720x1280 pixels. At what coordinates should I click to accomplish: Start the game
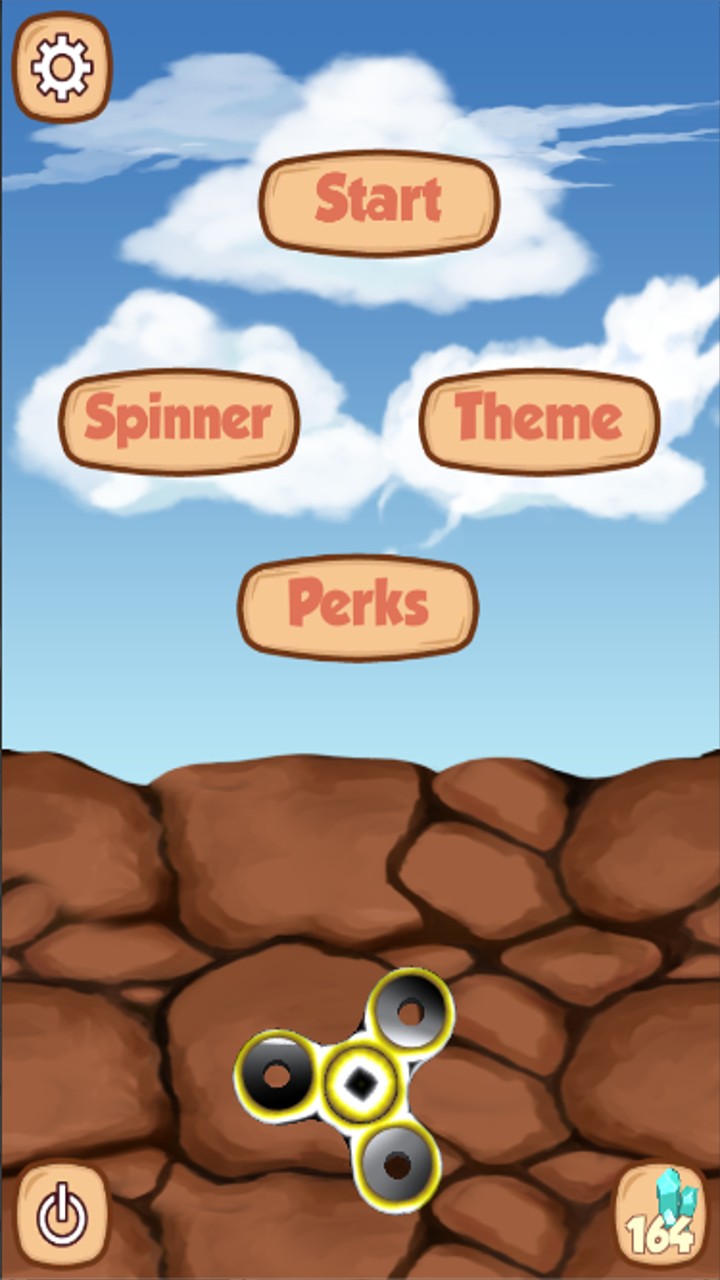(379, 203)
